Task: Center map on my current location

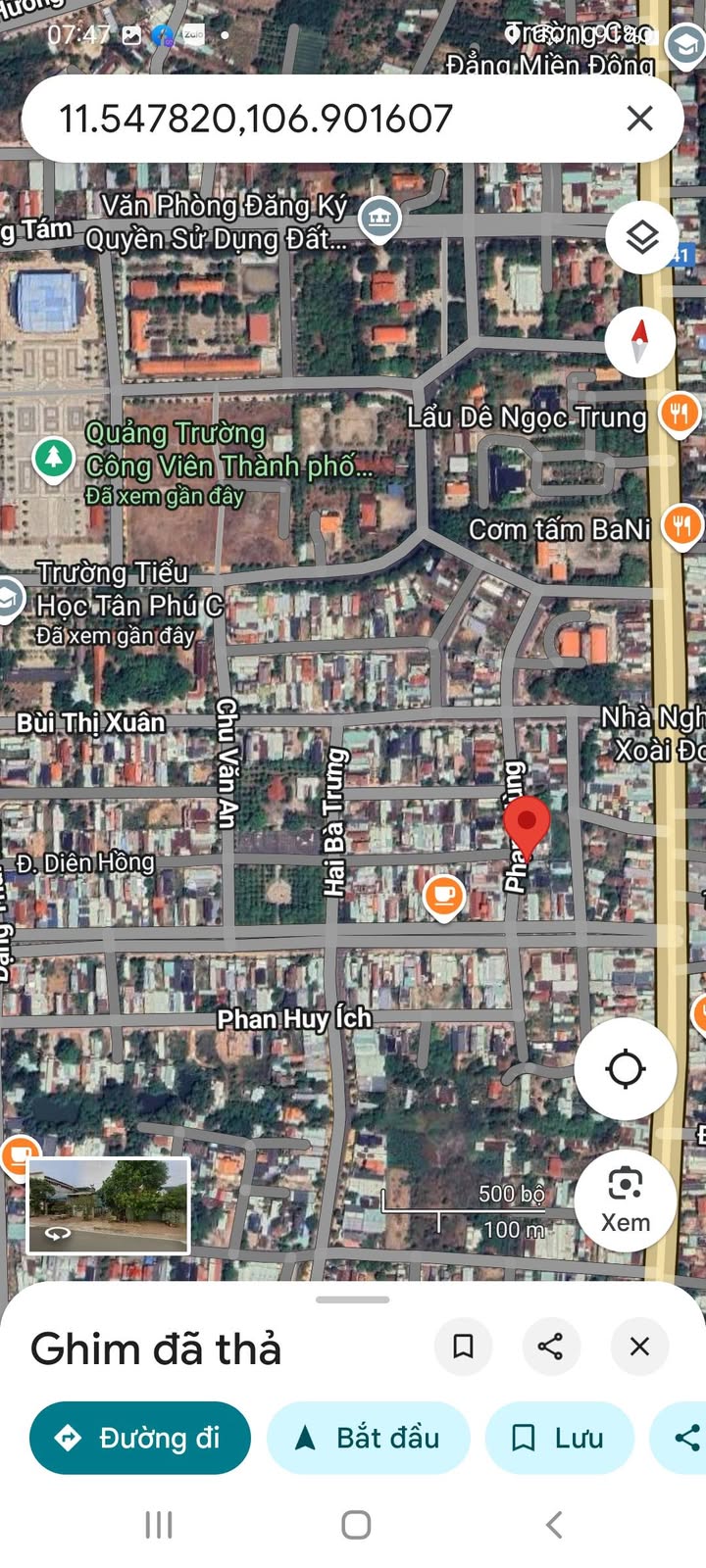Action: point(625,1068)
